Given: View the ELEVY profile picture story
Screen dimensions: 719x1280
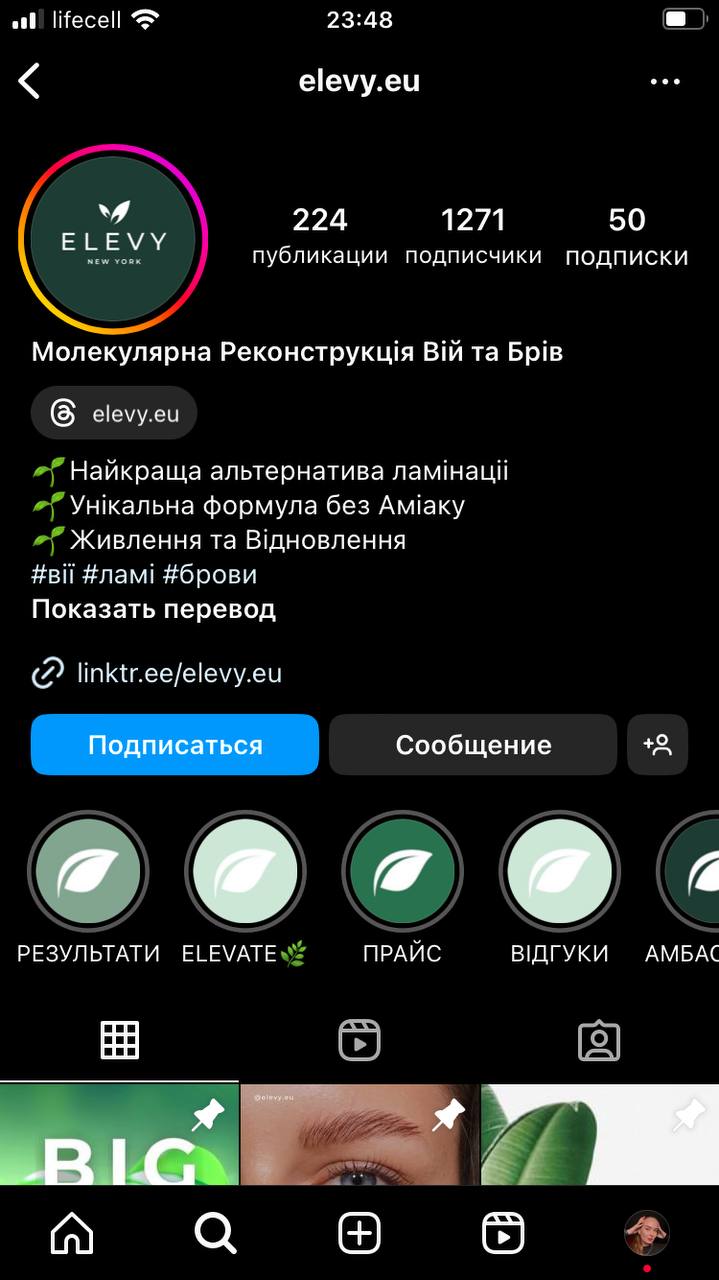Looking at the screenshot, I should pyautogui.click(x=113, y=239).
